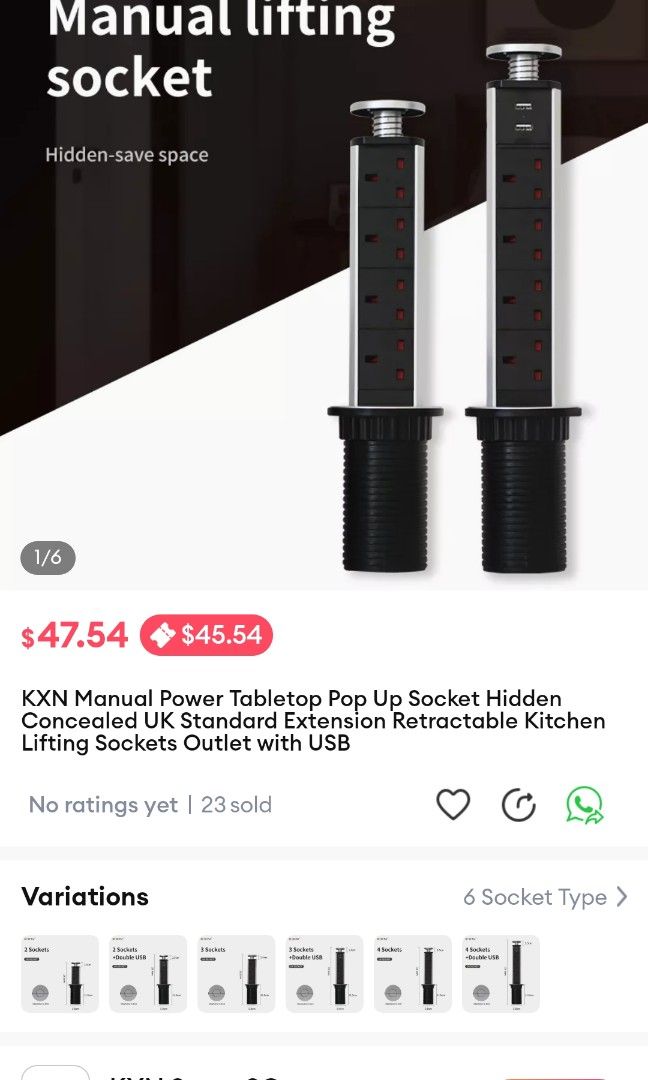Tap the $45.54 voucher price badge
Viewport: 648px width, 1080px height.
206,635
